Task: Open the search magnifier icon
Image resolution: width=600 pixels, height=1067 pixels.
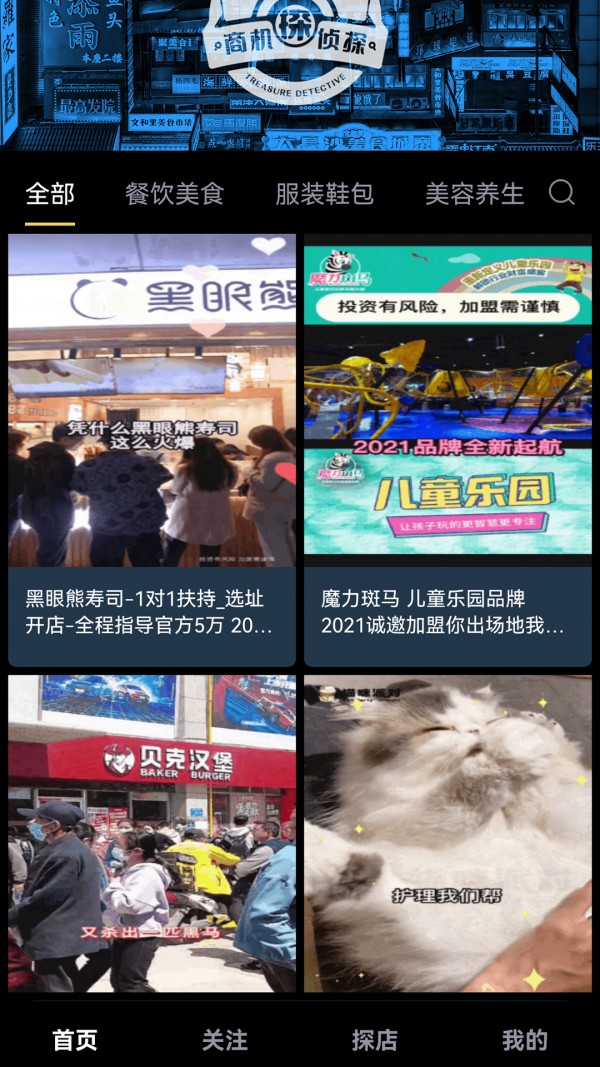Action: pyautogui.click(x=562, y=192)
